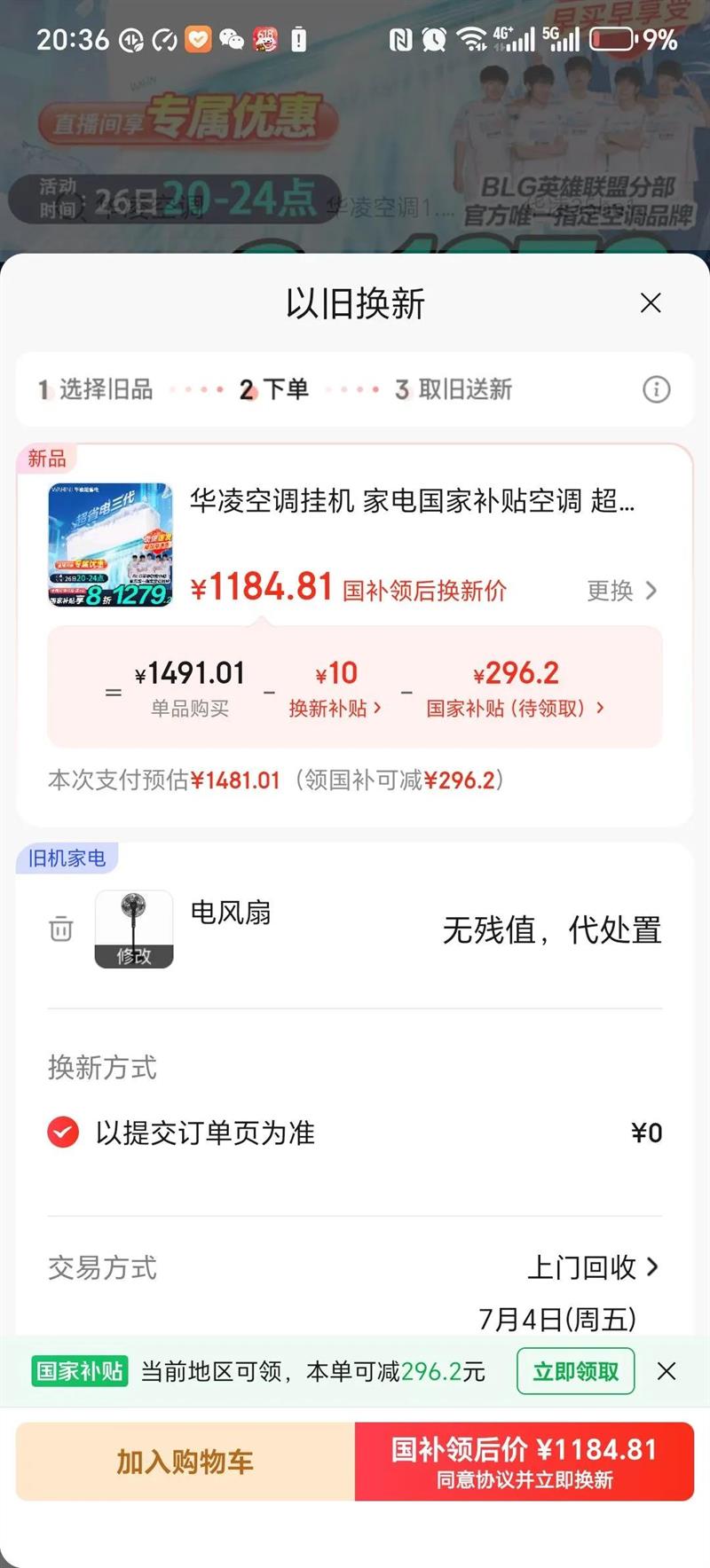
Task: Tap 更换 to change the new product
Action: coord(621,591)
